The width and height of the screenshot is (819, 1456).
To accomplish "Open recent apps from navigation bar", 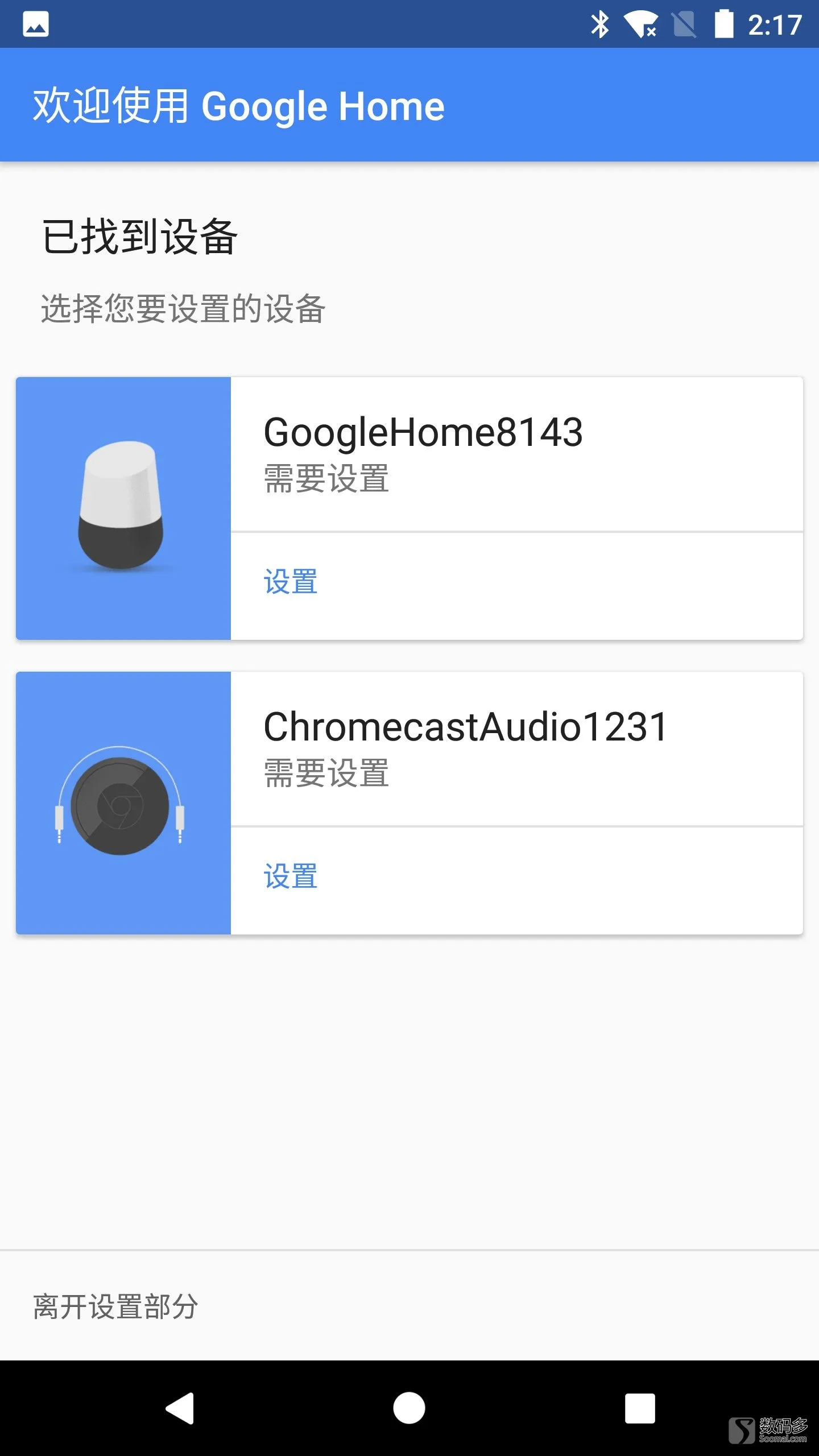I will pos(640,1408).
